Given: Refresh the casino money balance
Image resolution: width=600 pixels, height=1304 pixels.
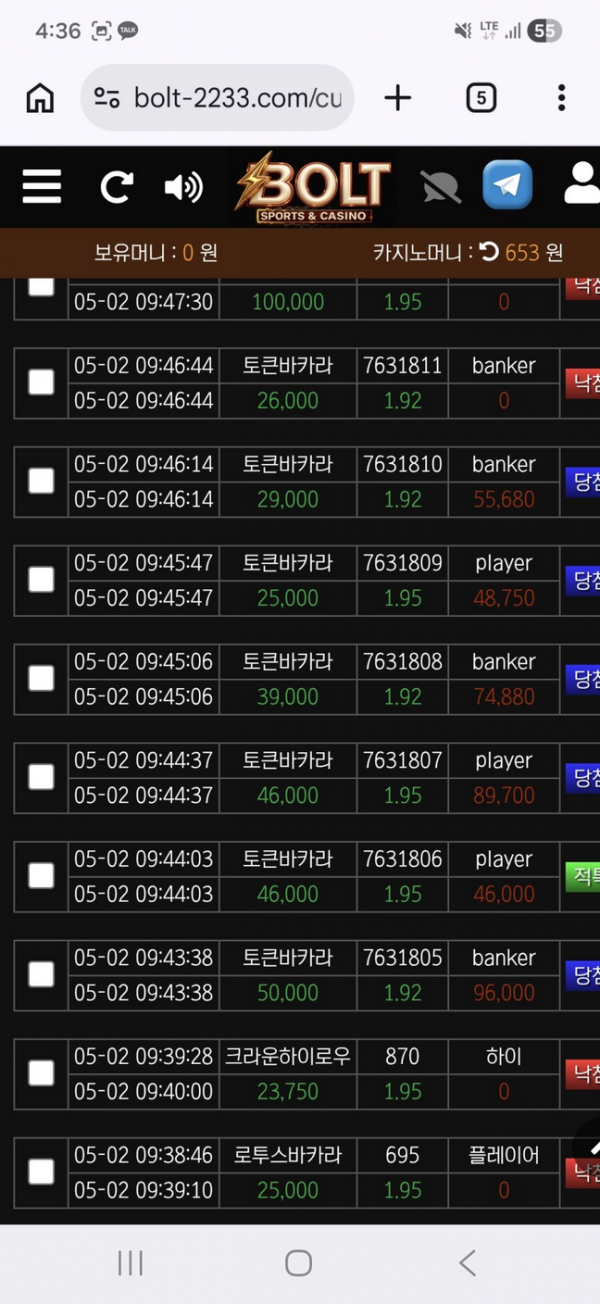Looking at the screenshot, I should point(489,252).
